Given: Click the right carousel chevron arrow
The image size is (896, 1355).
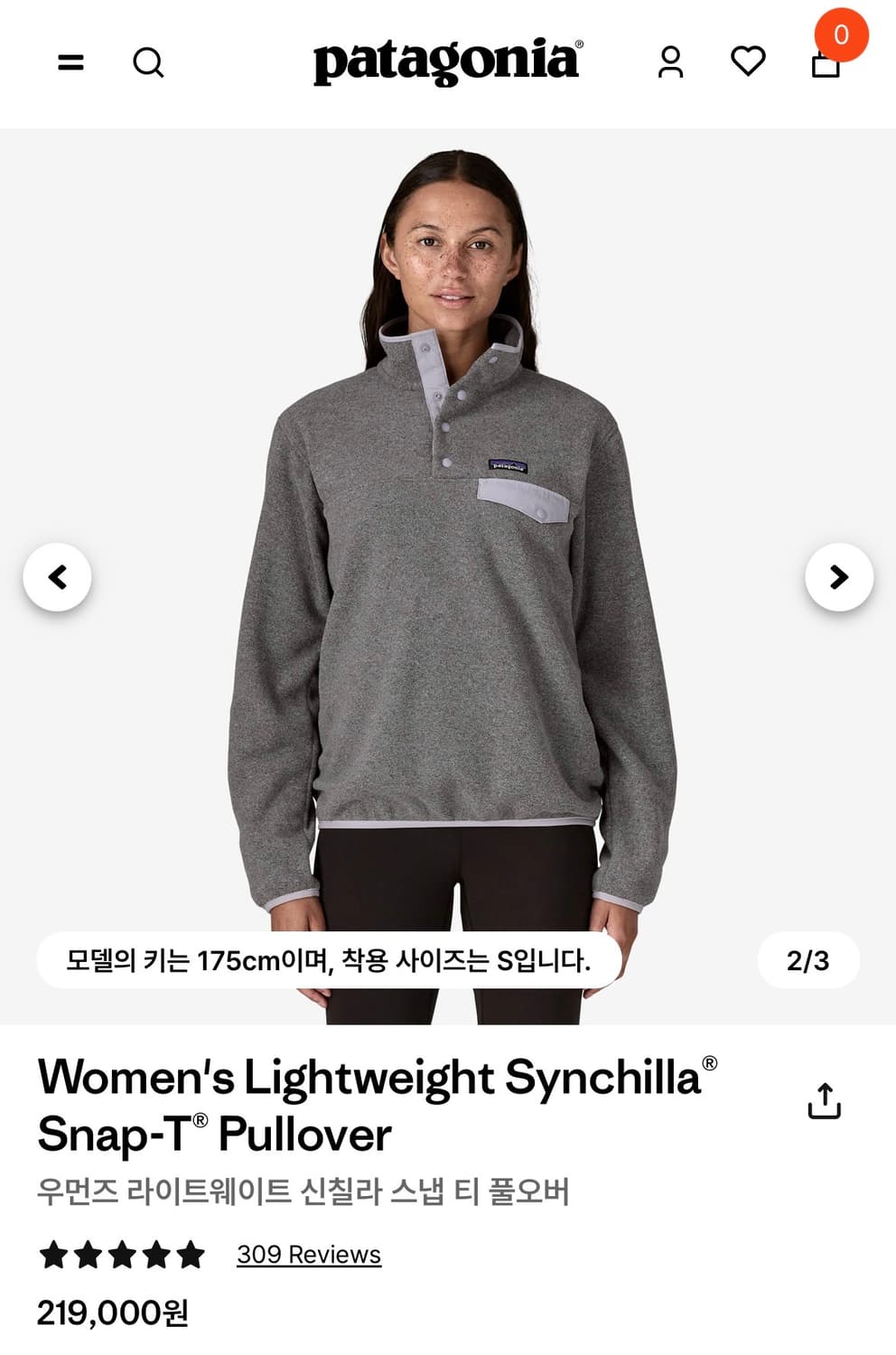Looking at the screenshot, I should (x=841, y=576).
